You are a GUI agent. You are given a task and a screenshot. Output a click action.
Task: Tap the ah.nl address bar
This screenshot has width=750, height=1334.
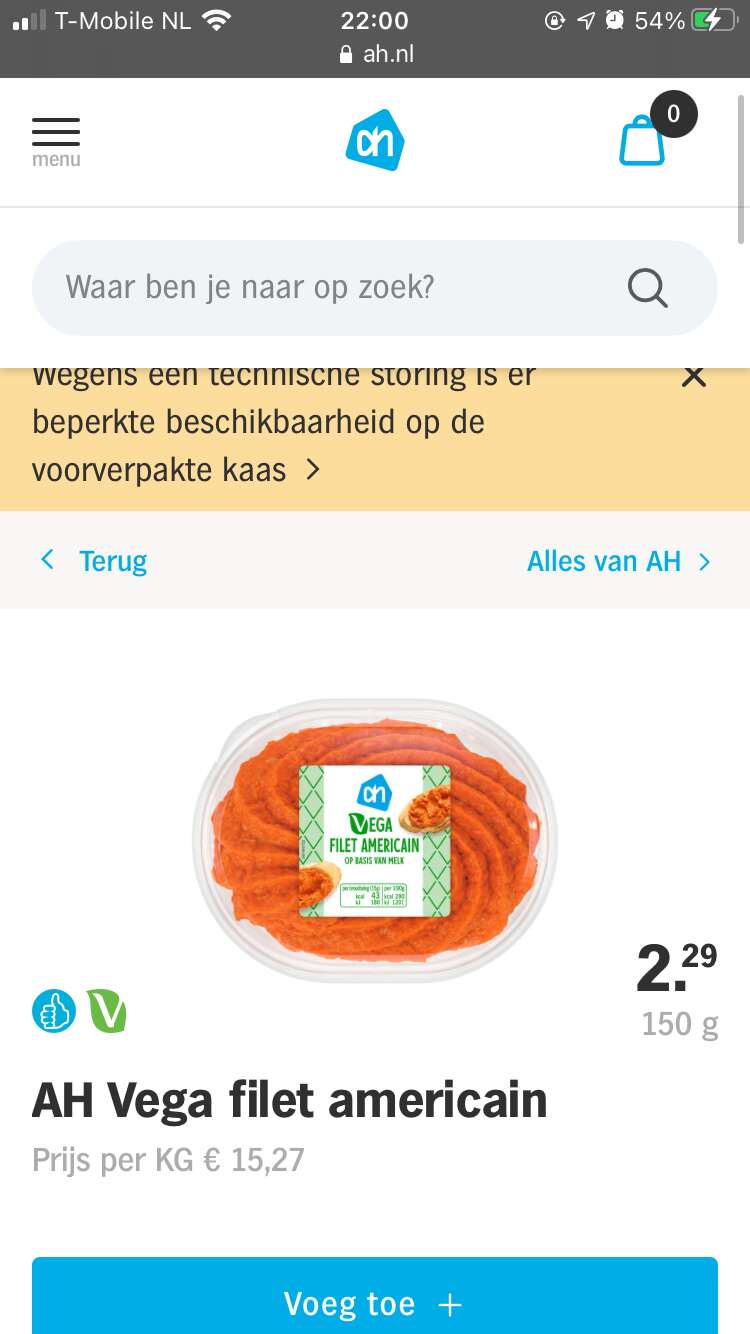click(x=375, y=54)
